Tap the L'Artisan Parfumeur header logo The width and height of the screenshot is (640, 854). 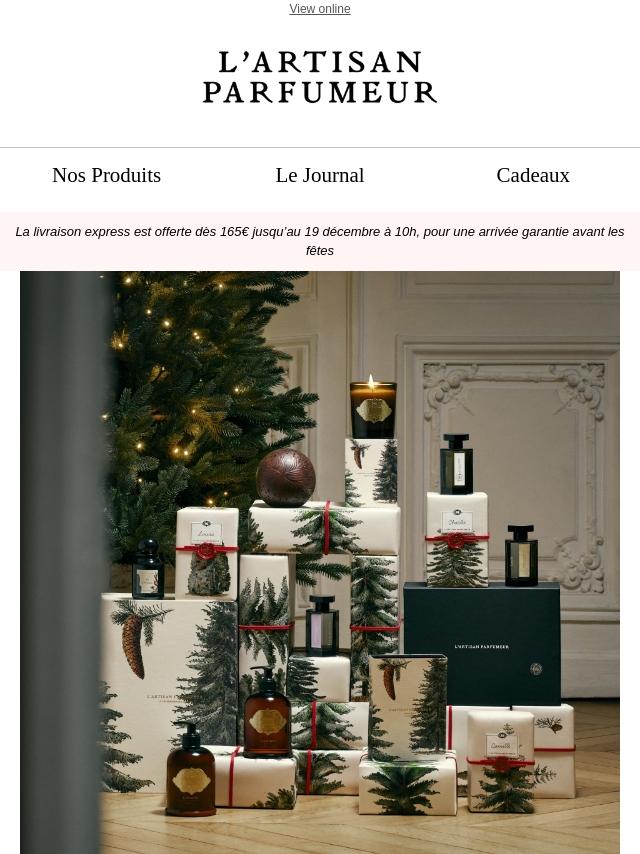(320, 78)
